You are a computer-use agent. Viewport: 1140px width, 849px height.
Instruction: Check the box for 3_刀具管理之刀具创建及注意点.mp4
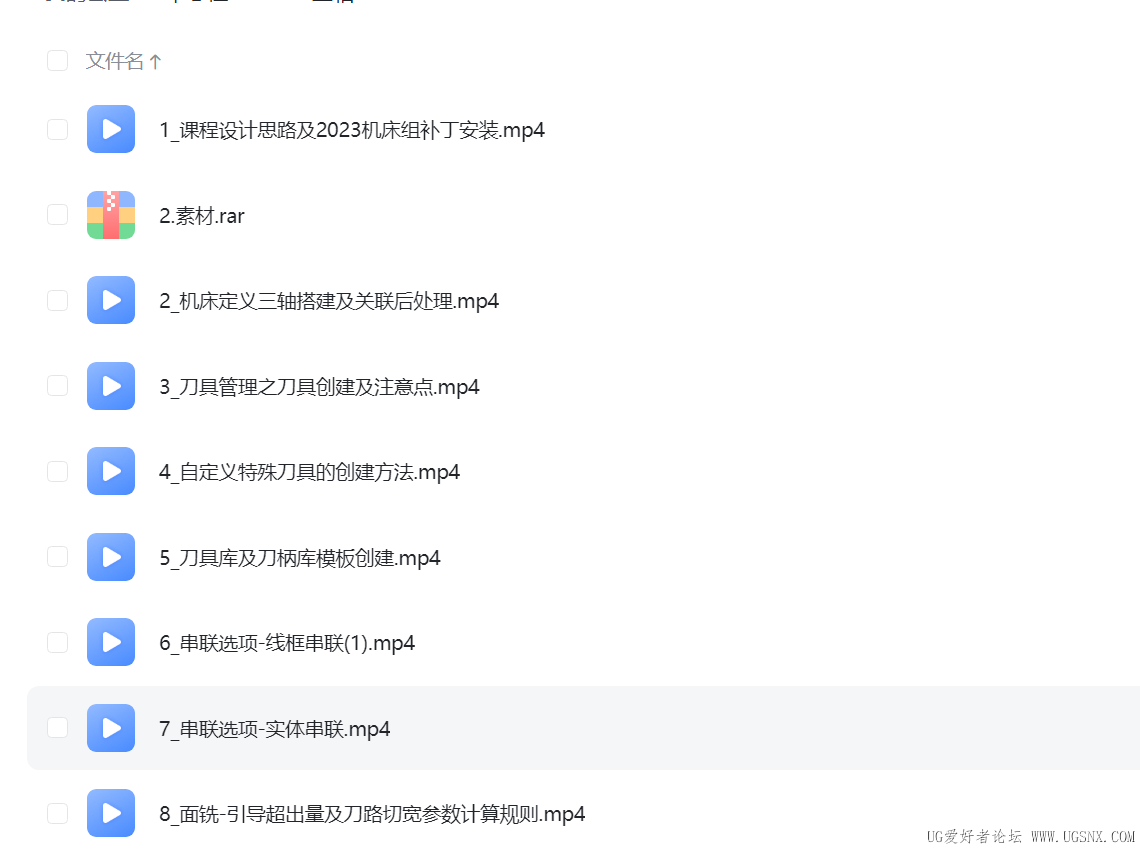point(57,386)
